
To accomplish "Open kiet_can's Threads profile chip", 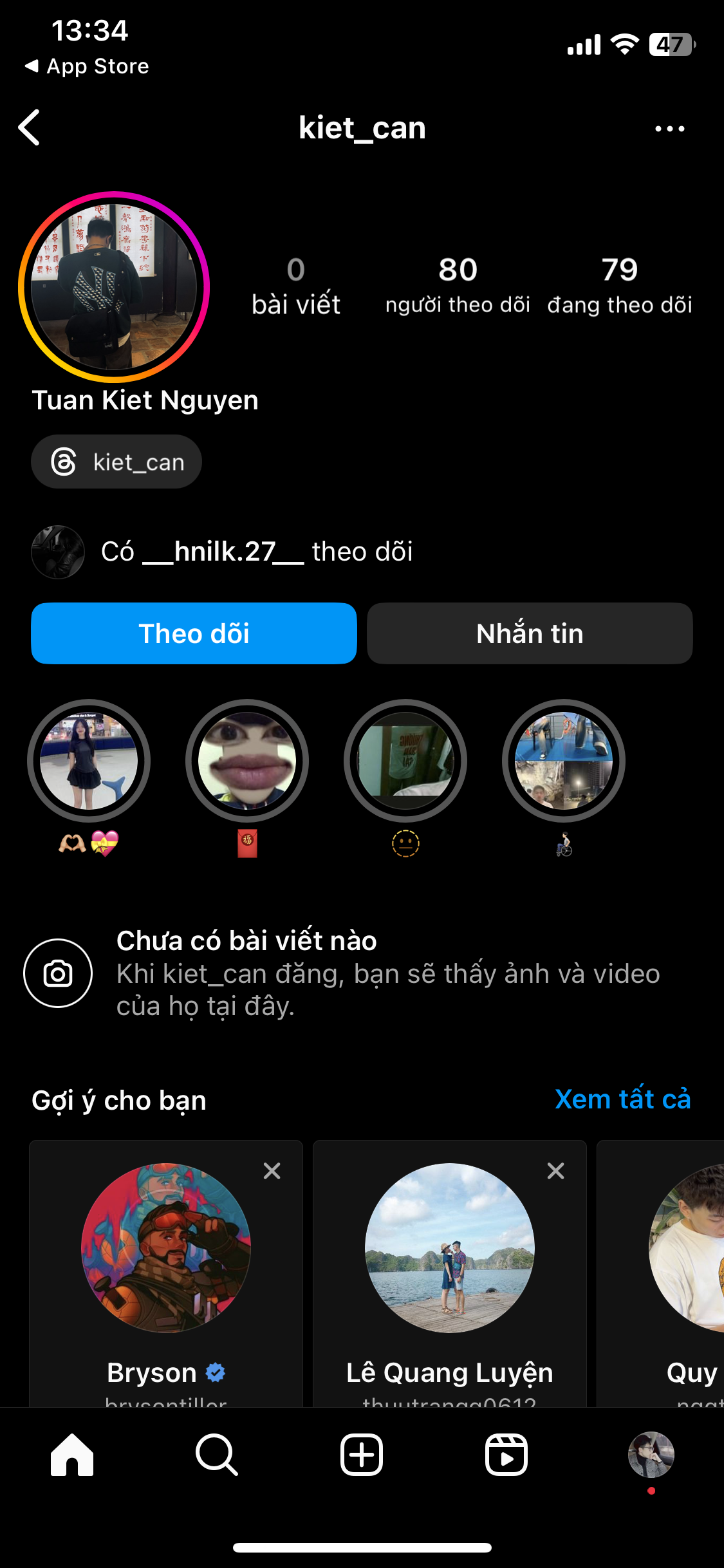I will click(x=116, y=462).
